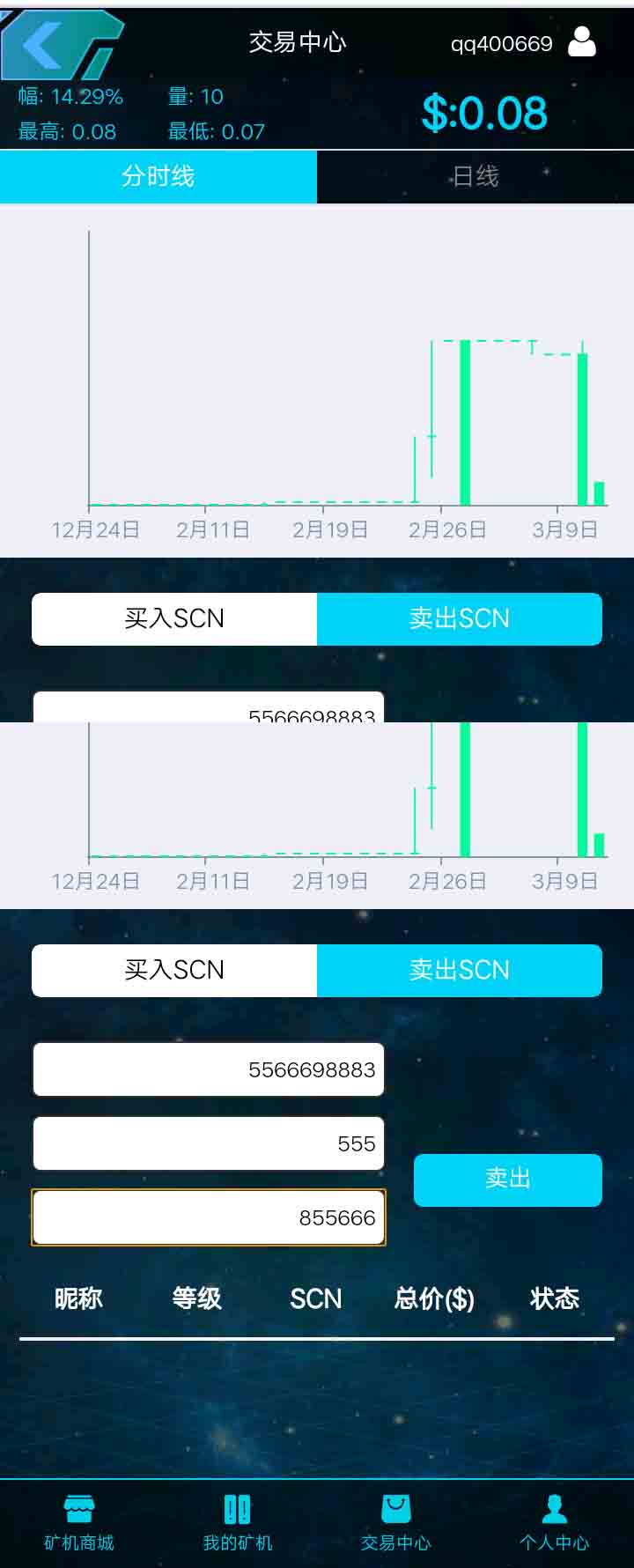This screenshot has width=634, height=1568.
Task: Tap the blue 卖出 submit button
Action: (507, 1180)
